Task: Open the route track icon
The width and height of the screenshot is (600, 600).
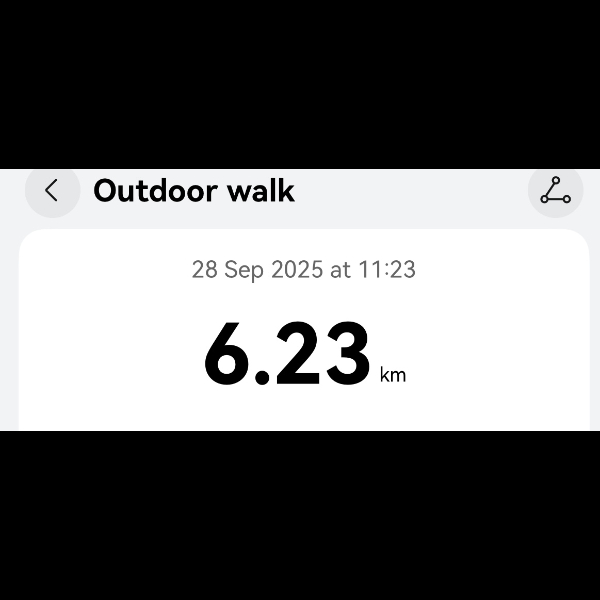Action: (555, 190)
